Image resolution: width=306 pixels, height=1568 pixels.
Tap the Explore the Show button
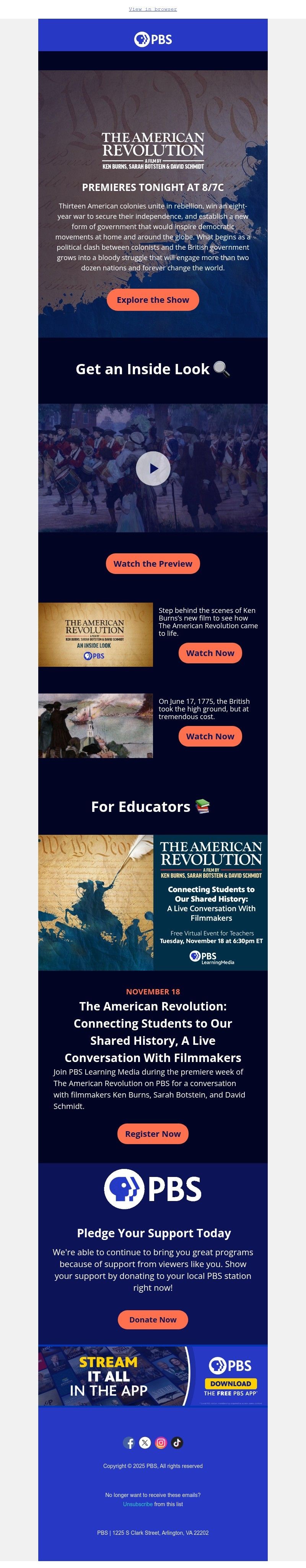pos(152,299)
